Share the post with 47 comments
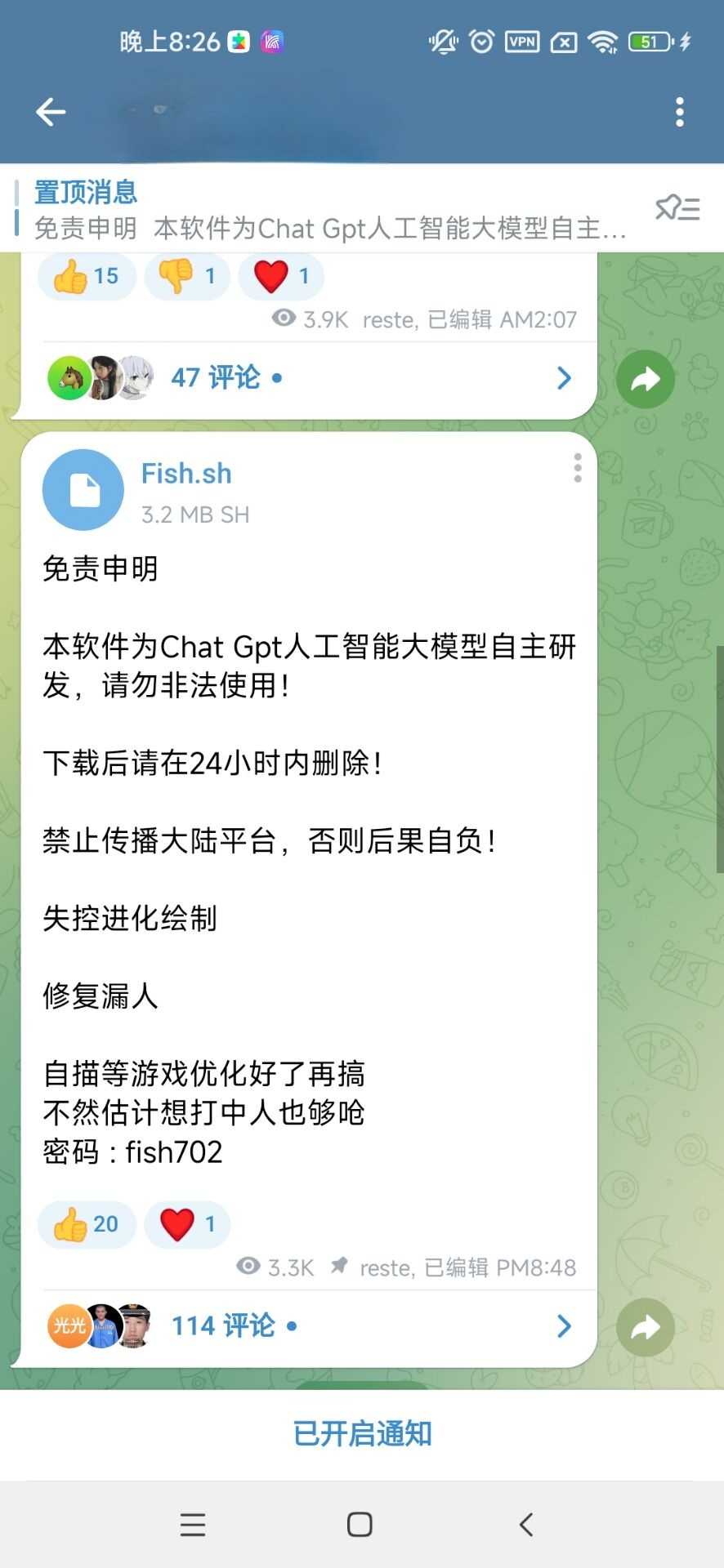This screenshot has width=724, height=1568. pyautogui.click(x=645, y=379)
